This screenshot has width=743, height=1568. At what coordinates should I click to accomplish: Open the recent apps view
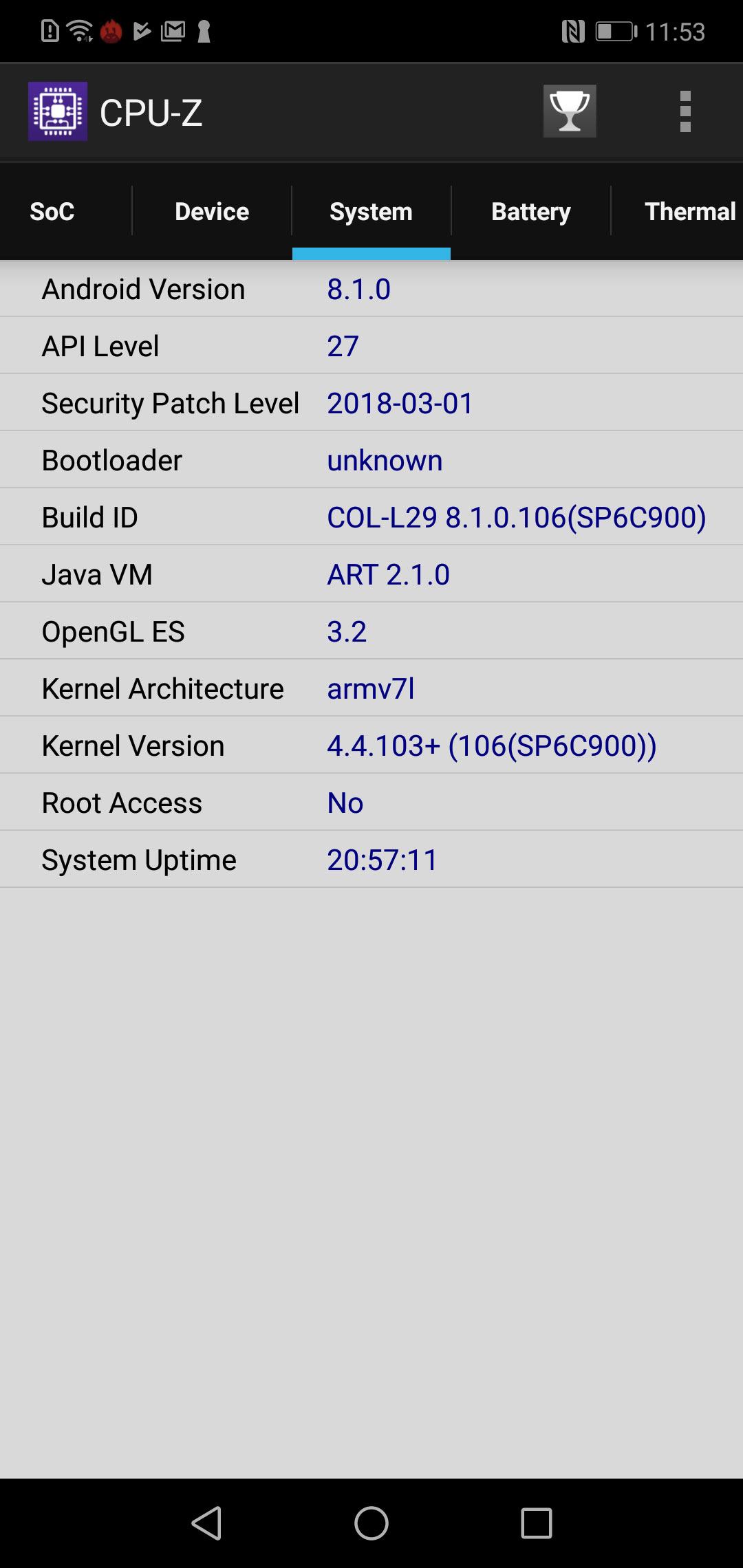pyautogui.click(x=537, y=1523)
